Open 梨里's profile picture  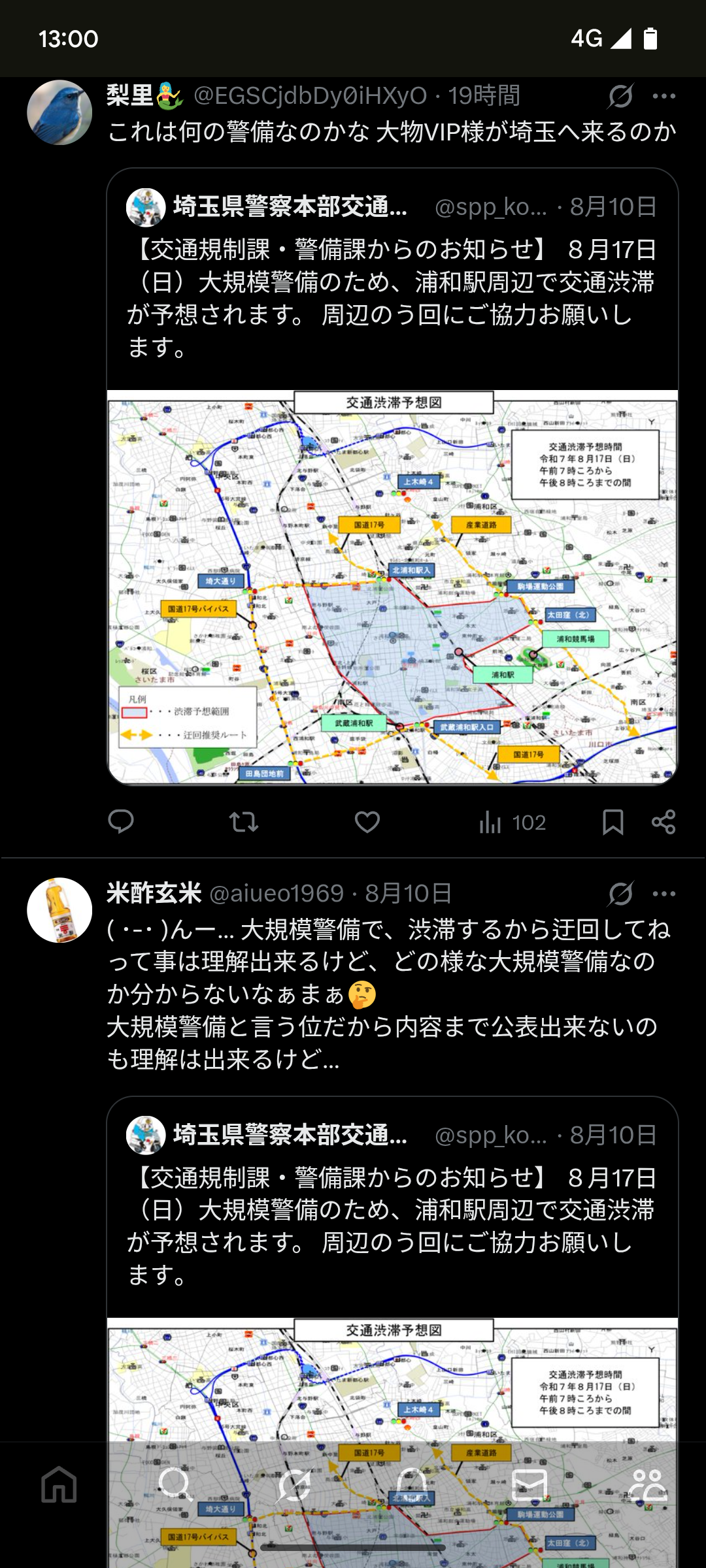click(59, 112)
